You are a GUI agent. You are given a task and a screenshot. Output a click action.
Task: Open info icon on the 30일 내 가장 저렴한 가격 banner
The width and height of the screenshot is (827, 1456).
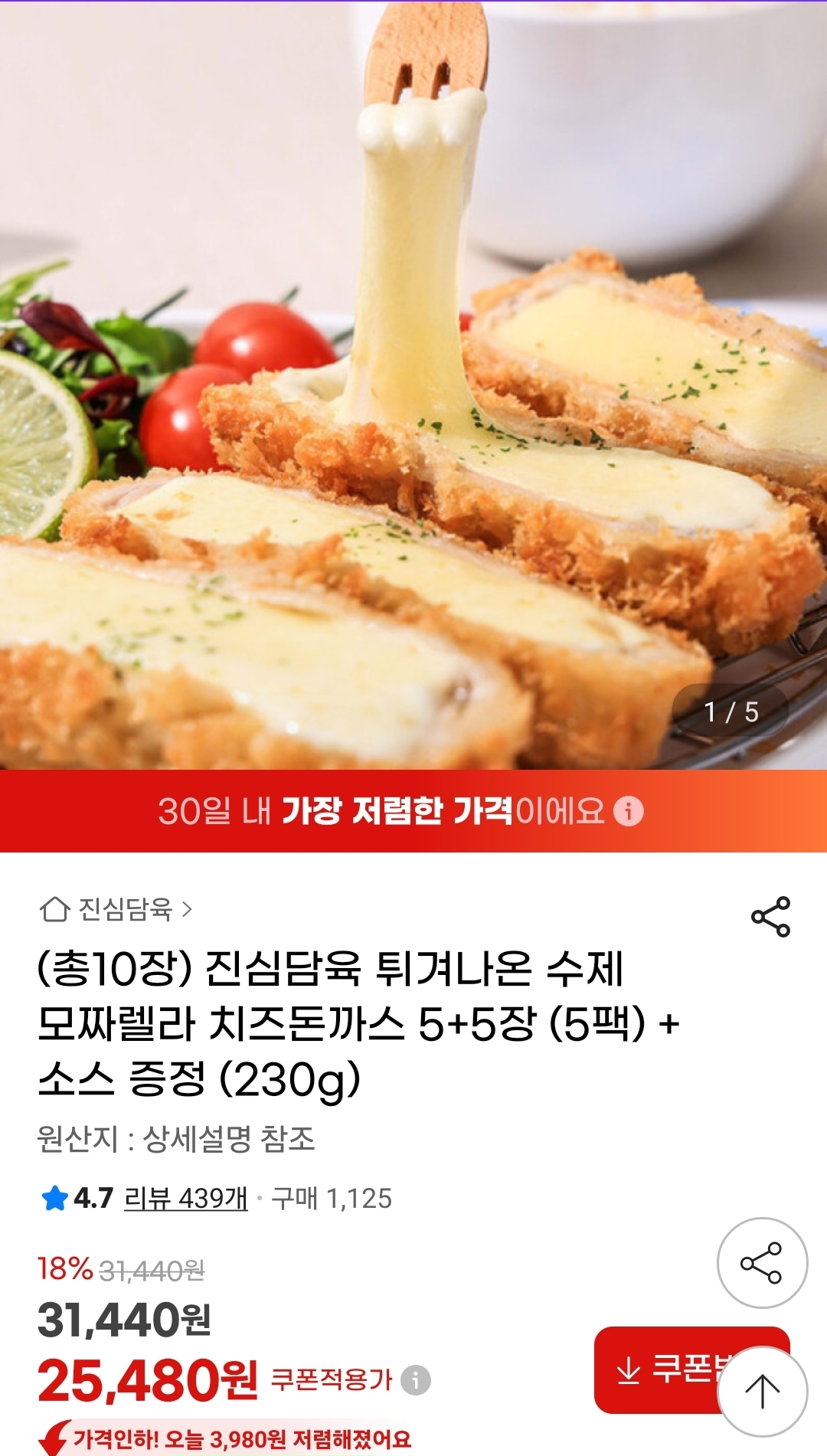point(629,811)
